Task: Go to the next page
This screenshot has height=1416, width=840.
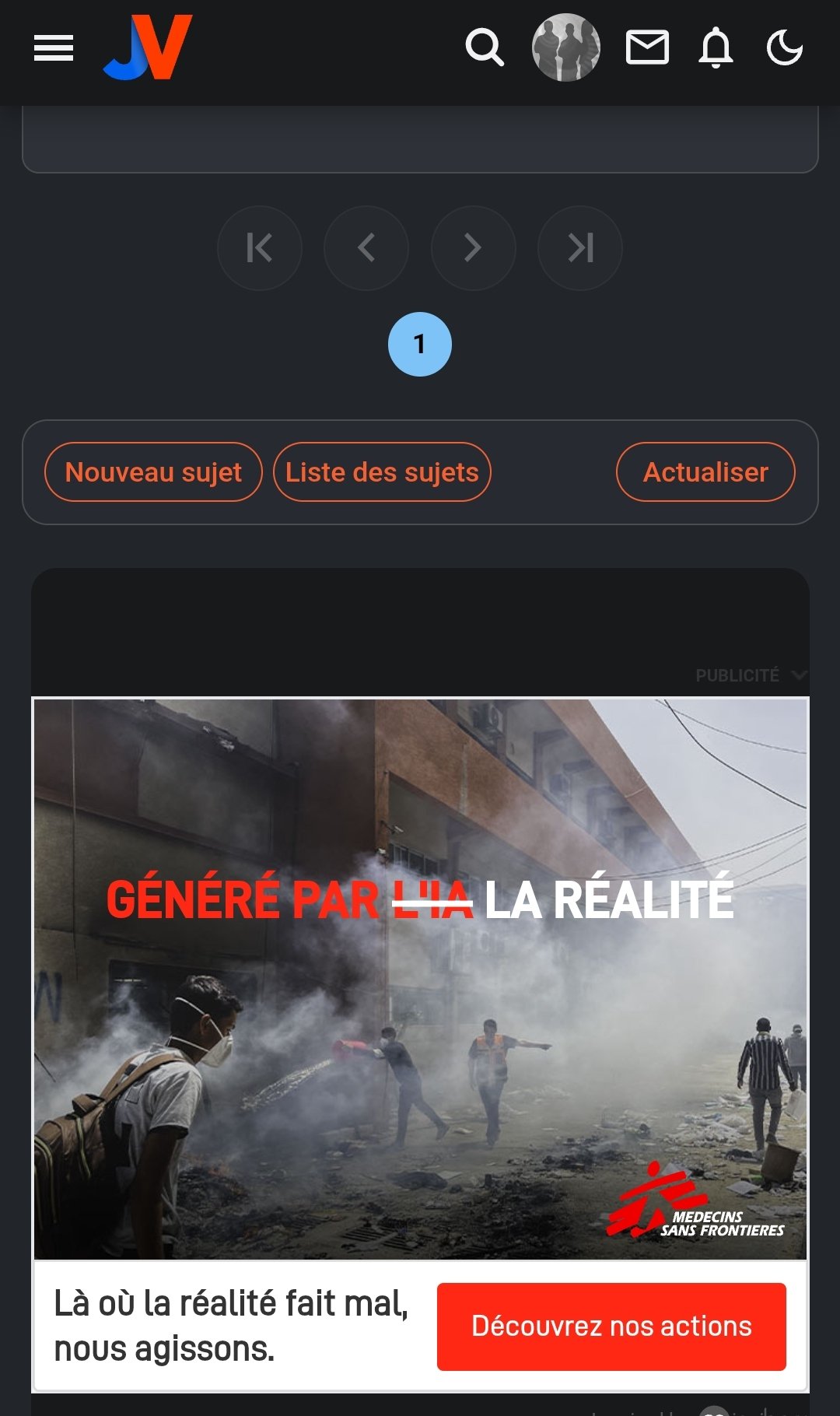Action: (473, 248)
